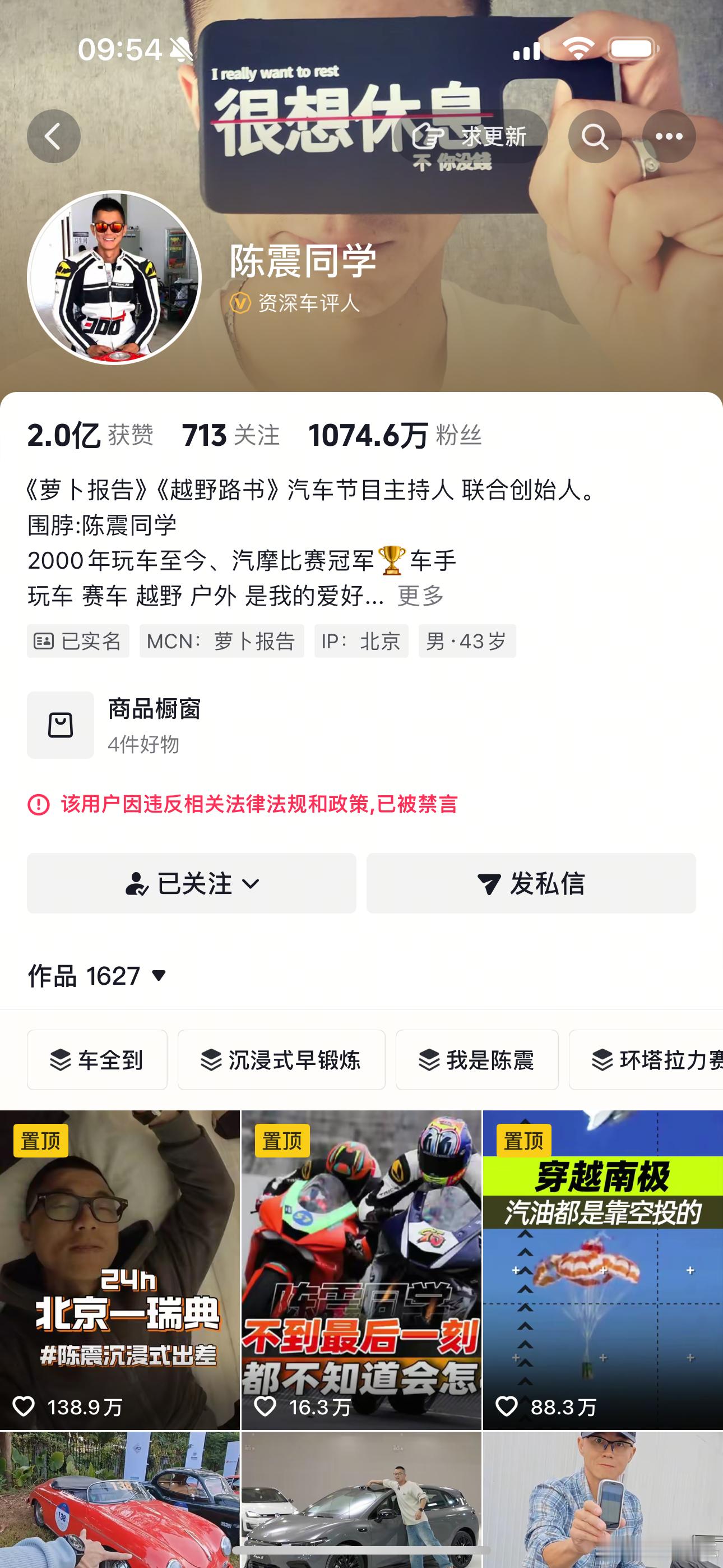Screen dimensions: 723x1568
Task: Tap the 商品橱窗 shop bag icon
Action: 62,725
